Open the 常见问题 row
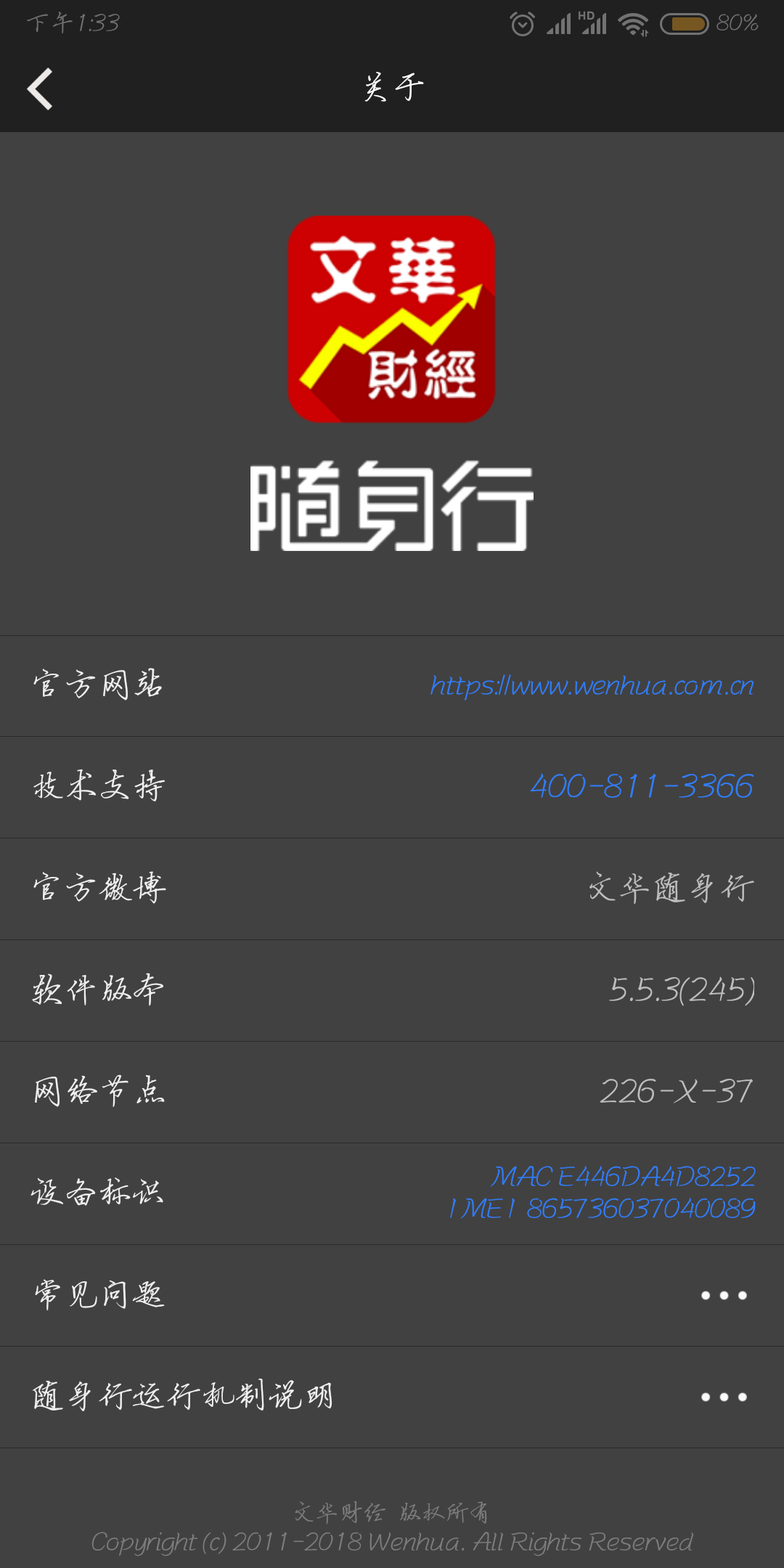Screen dimensions: 784x1568 (x=392, y=1296)
